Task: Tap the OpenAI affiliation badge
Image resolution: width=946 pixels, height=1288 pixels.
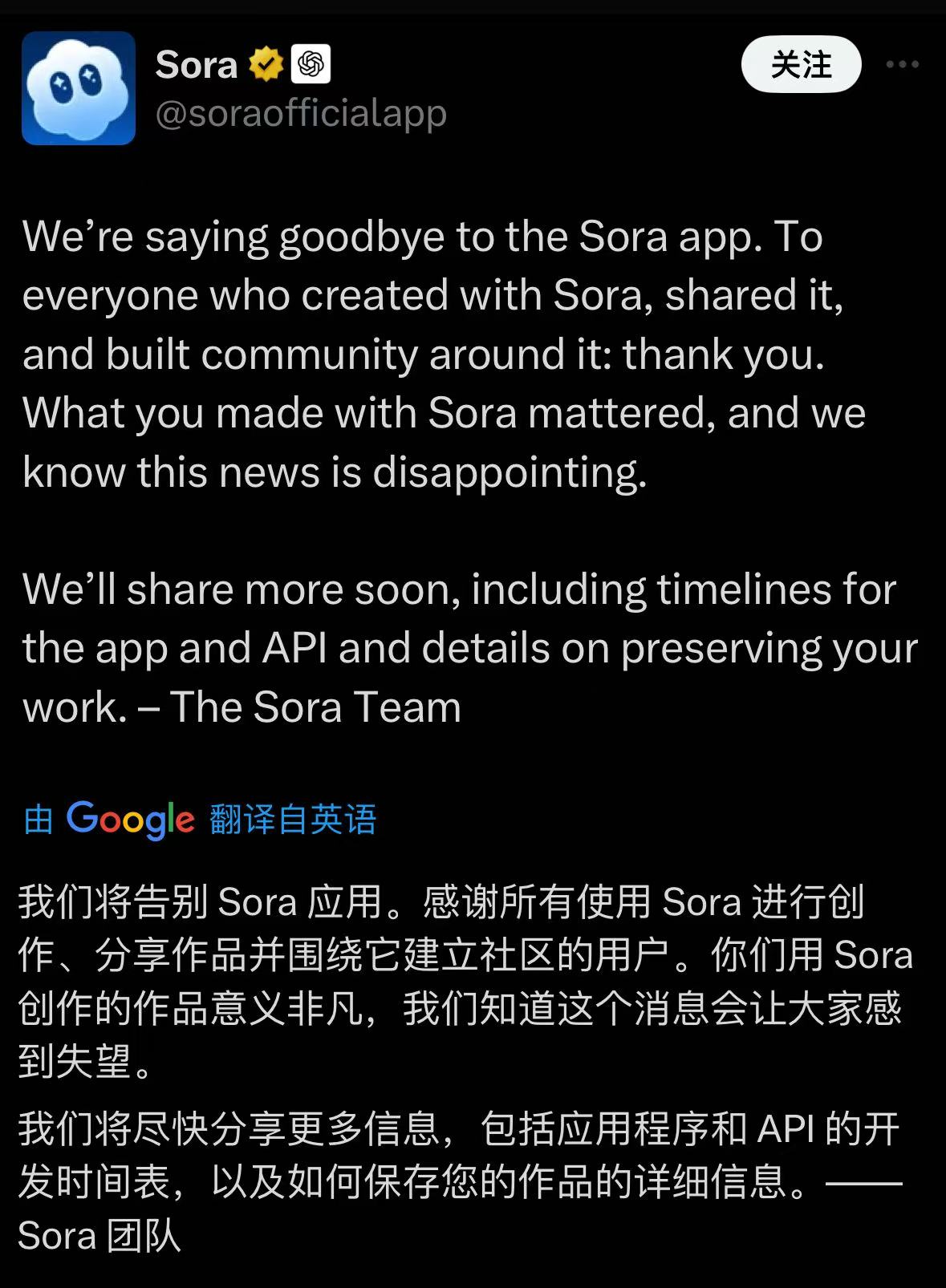Action: tap(311, 65)
